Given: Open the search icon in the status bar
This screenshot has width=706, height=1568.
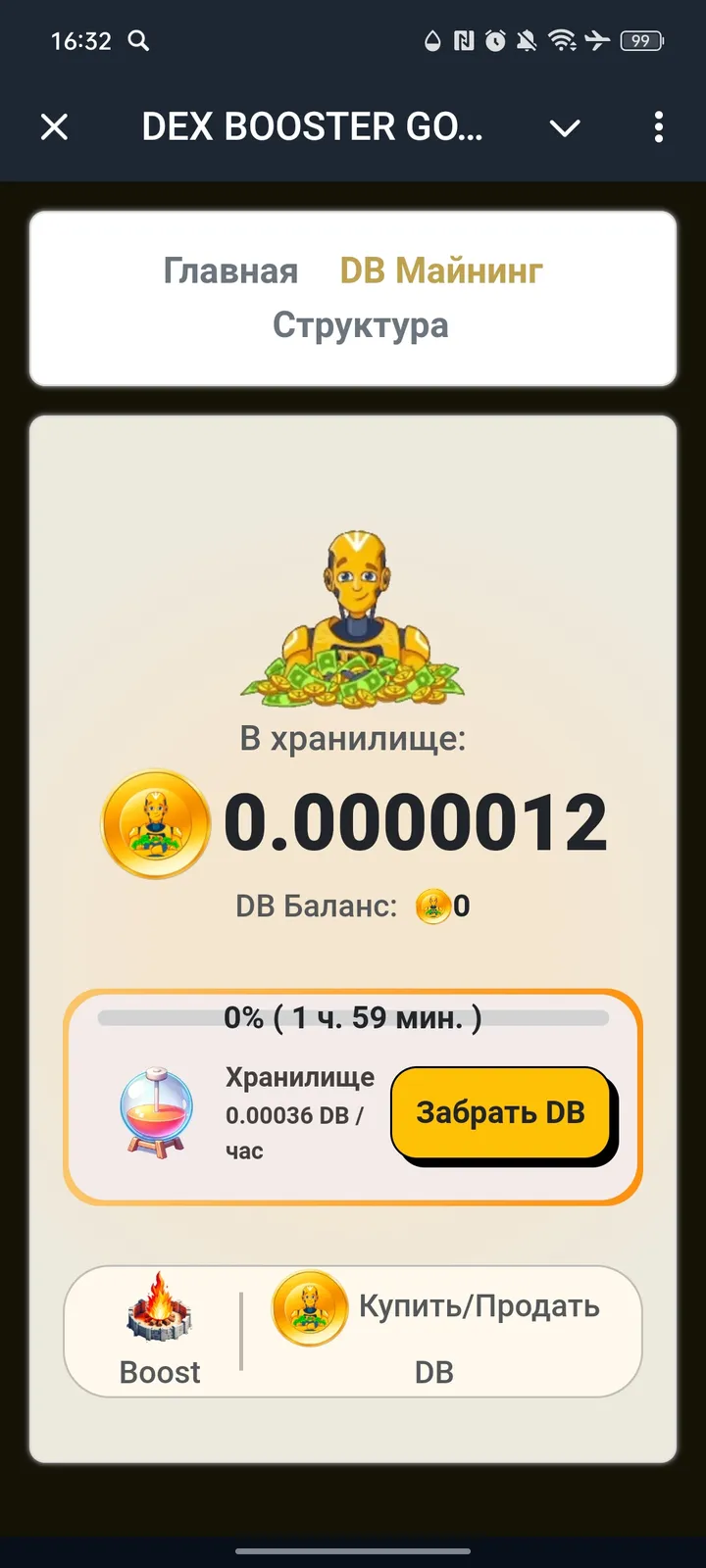Looking at the screenshot, I should (137, 41).
